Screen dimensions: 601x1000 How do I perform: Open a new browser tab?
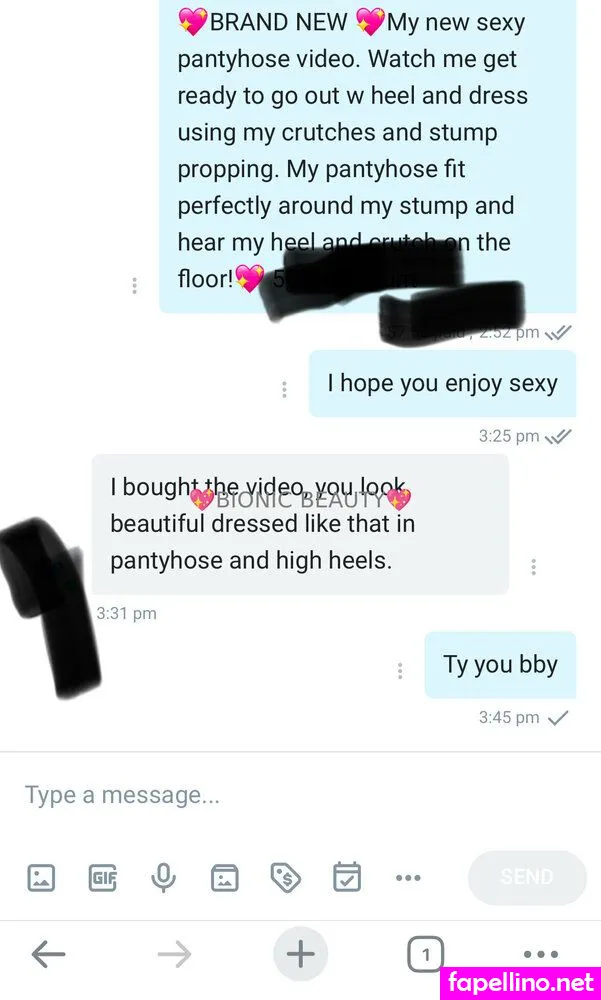pos(300,955)
